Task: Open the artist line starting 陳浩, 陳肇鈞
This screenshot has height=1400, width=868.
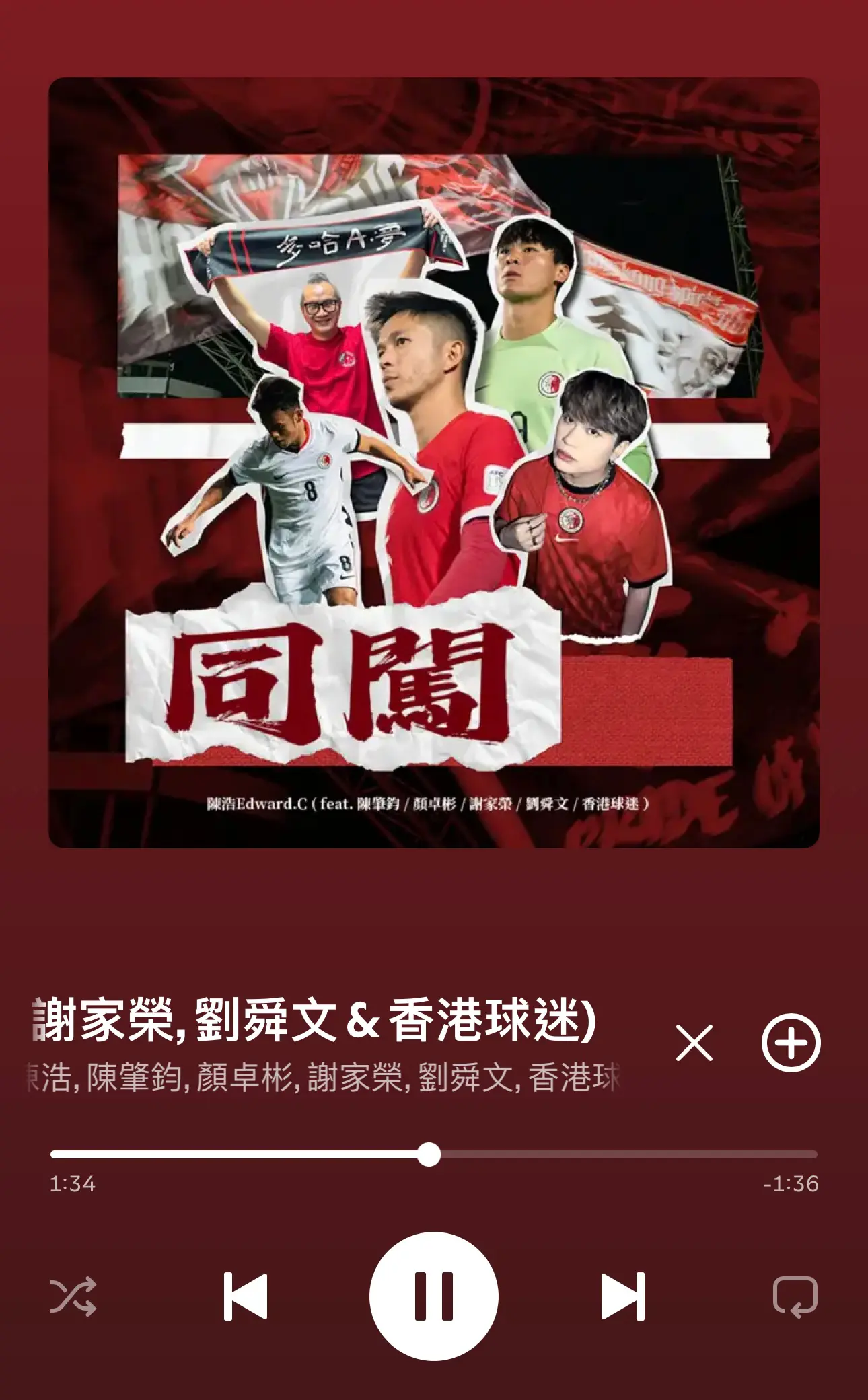Action: click(323, 1078)
